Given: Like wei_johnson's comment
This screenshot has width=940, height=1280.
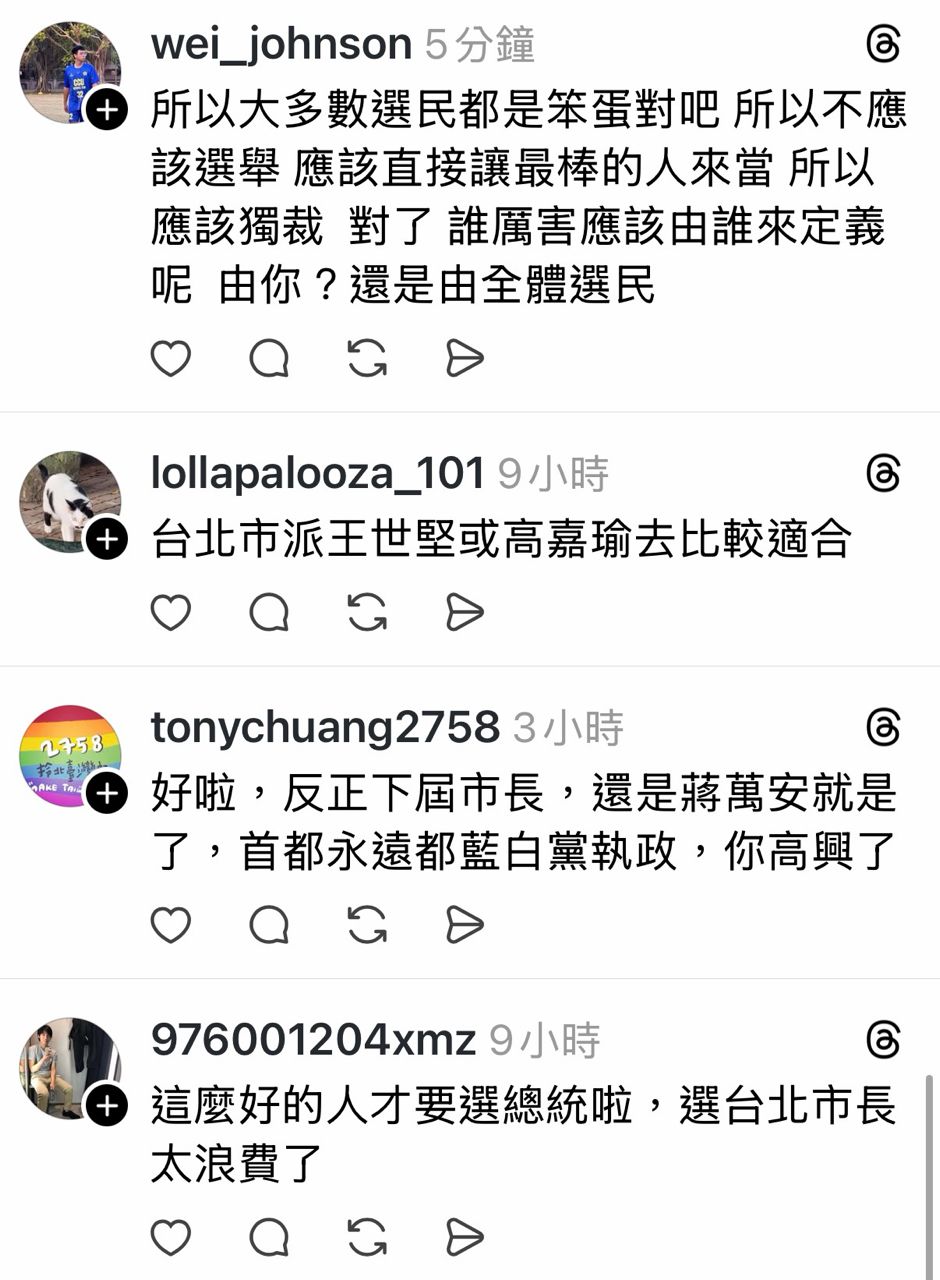Looking at the screenshot, I should coord(171,358).
